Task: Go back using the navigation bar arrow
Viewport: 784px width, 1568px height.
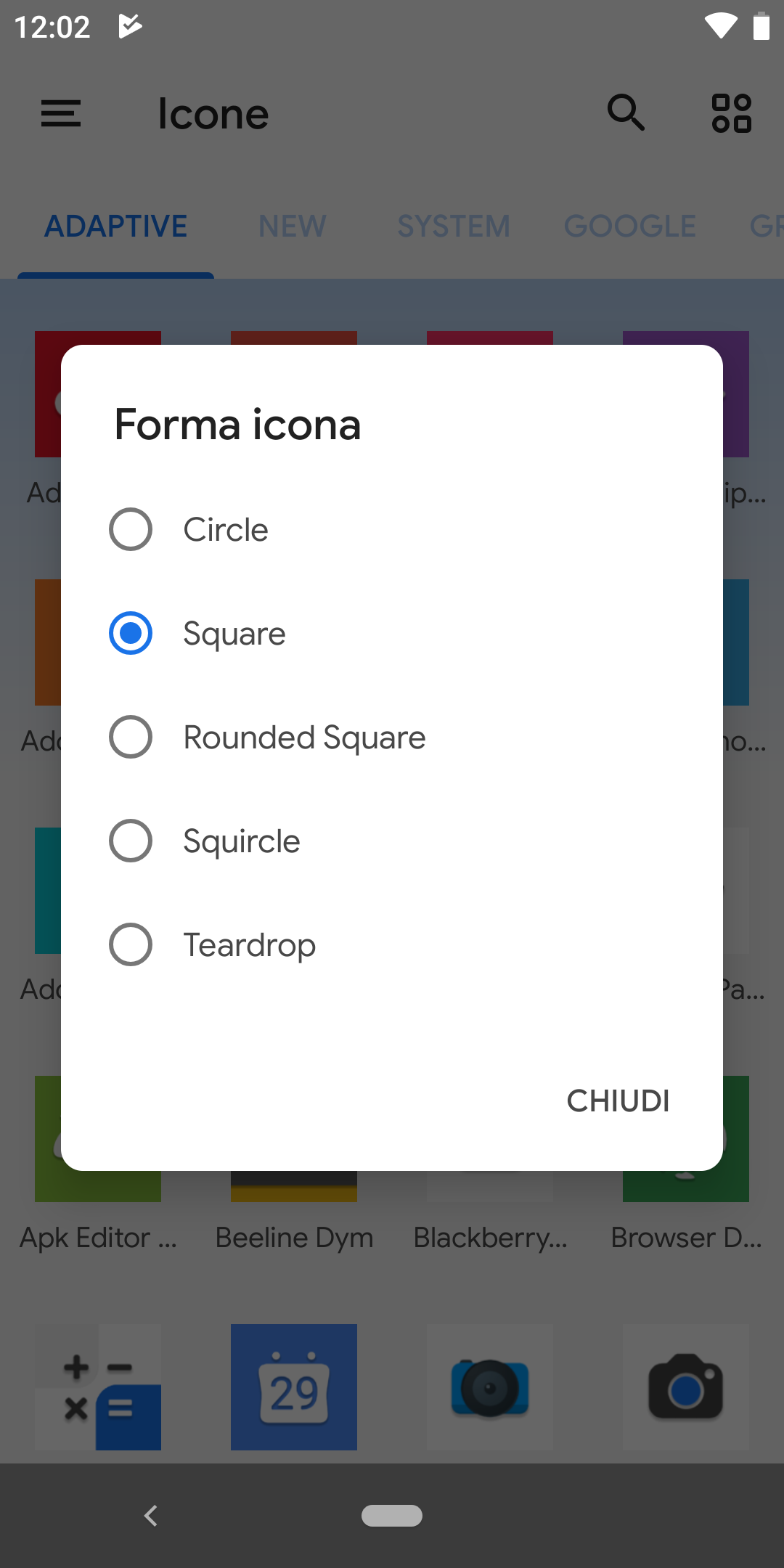Action: tap(150, 1516)
